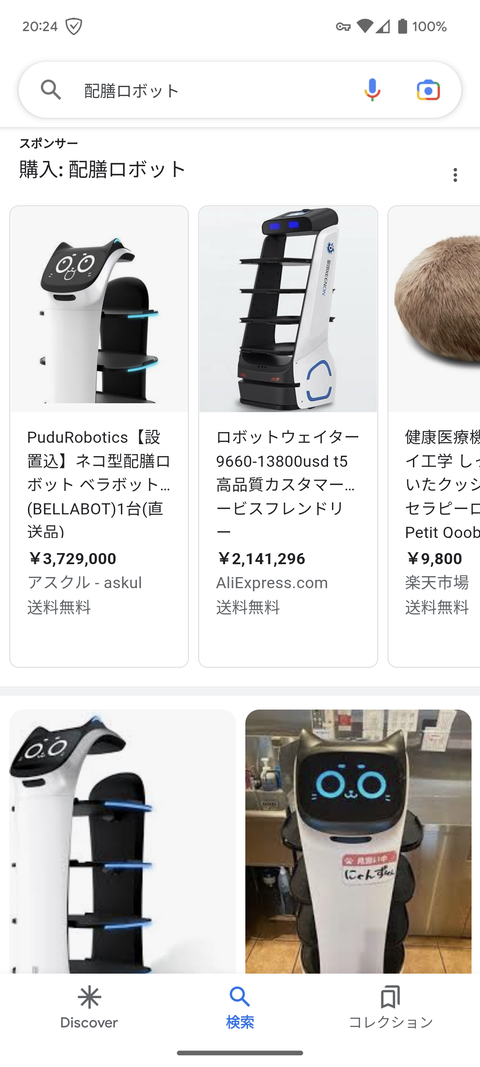
Task: Switch to the Discover tab
Action: (89, 1008)
